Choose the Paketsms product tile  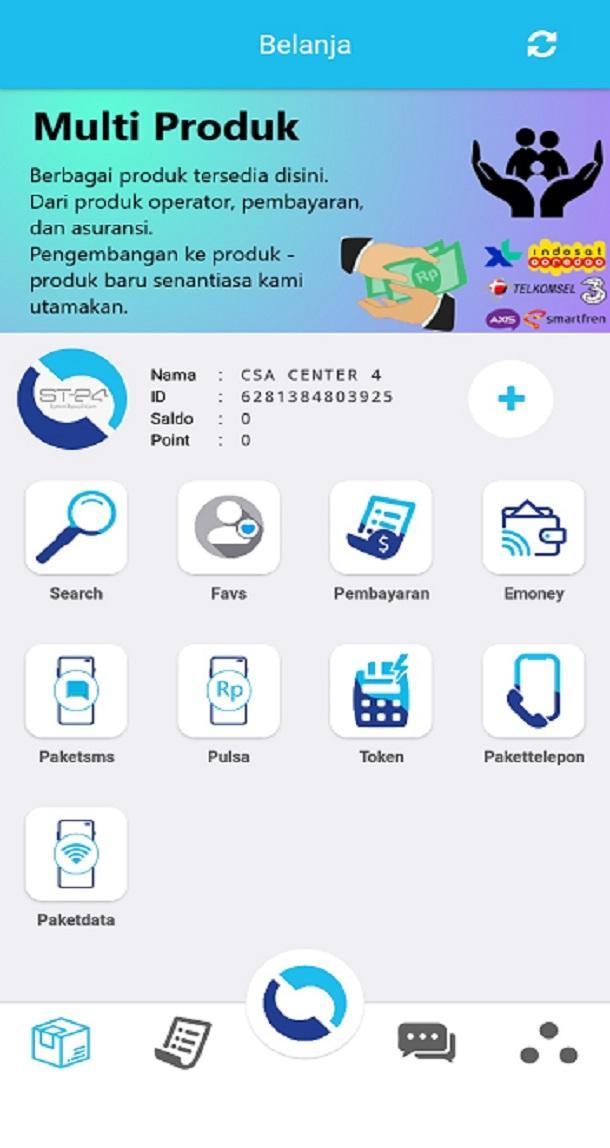pos(76,691)
